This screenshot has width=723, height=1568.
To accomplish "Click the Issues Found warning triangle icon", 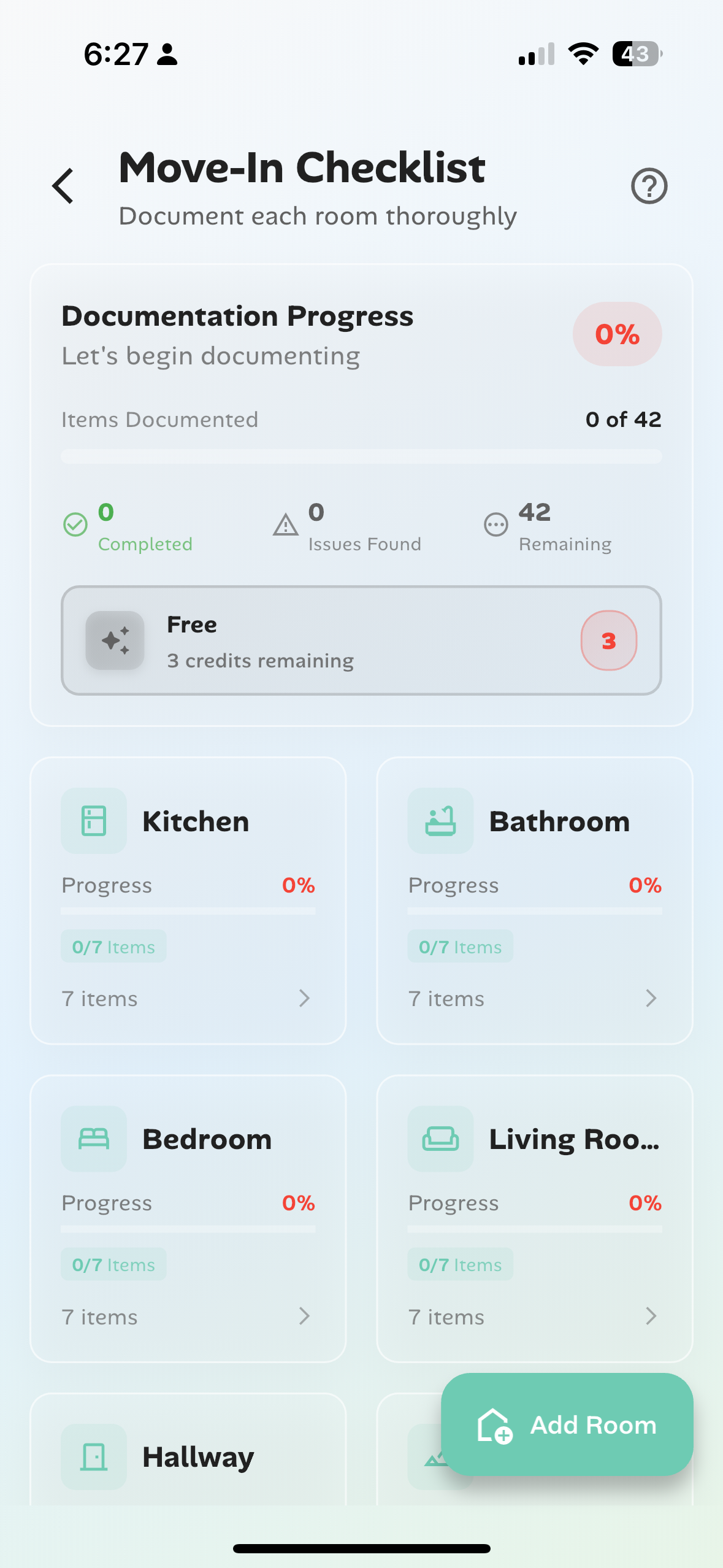I will pyautogui.click(x=283, y=525).
